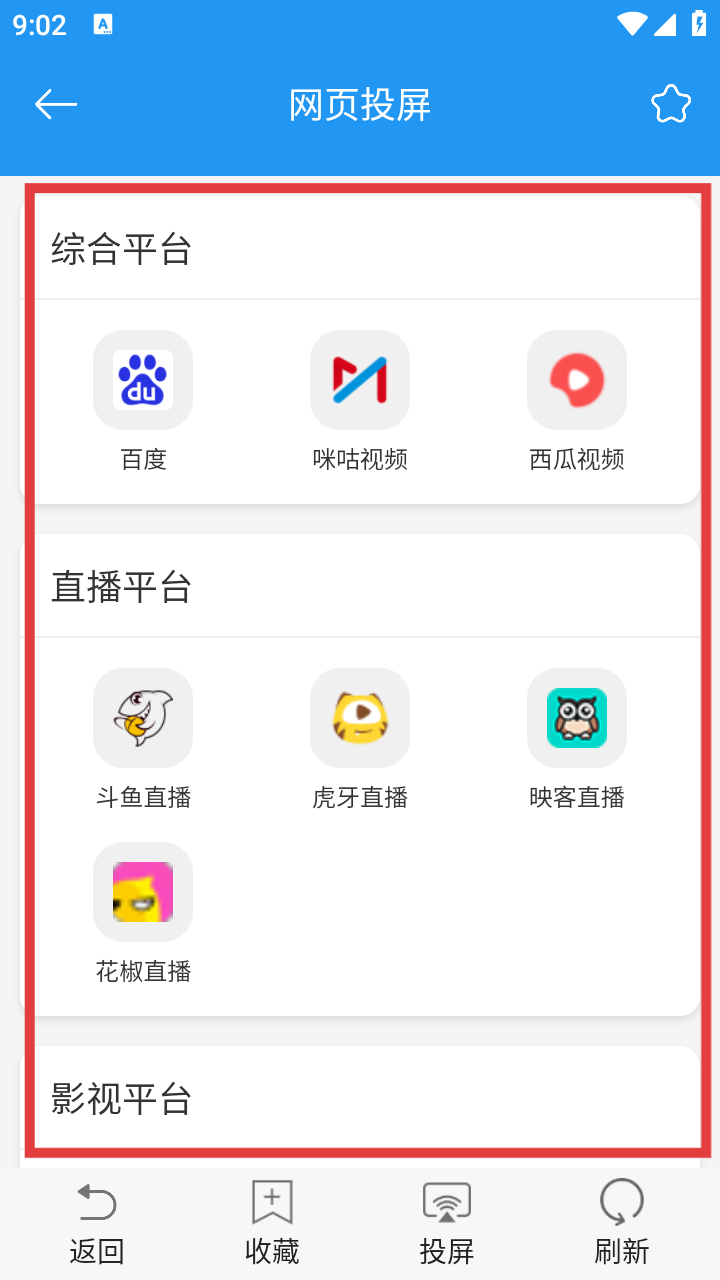Start 投屏 screen casting
720x1280 pixels.
point(447,1223)
